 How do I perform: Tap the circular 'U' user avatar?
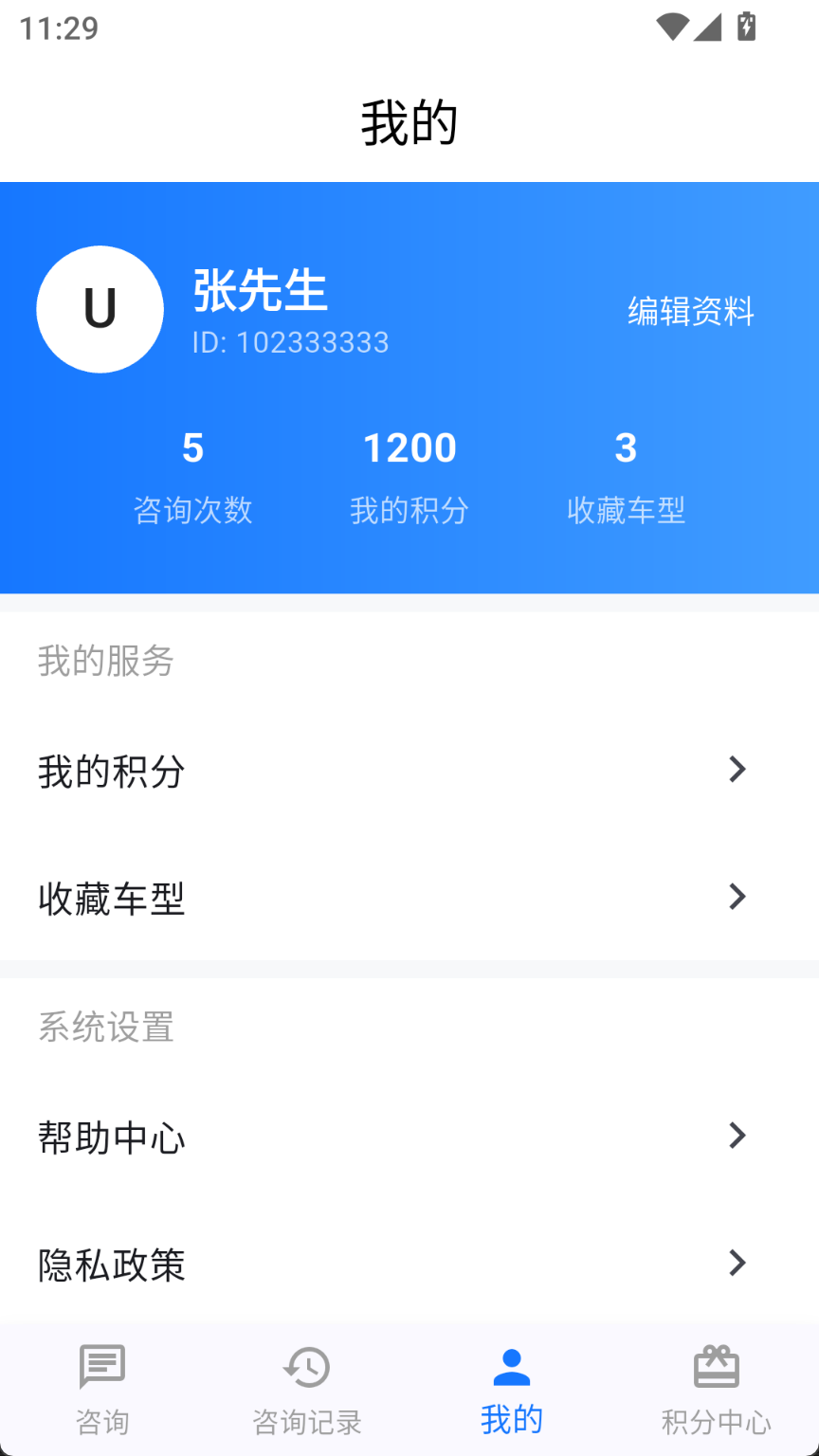tap(100, 309)
